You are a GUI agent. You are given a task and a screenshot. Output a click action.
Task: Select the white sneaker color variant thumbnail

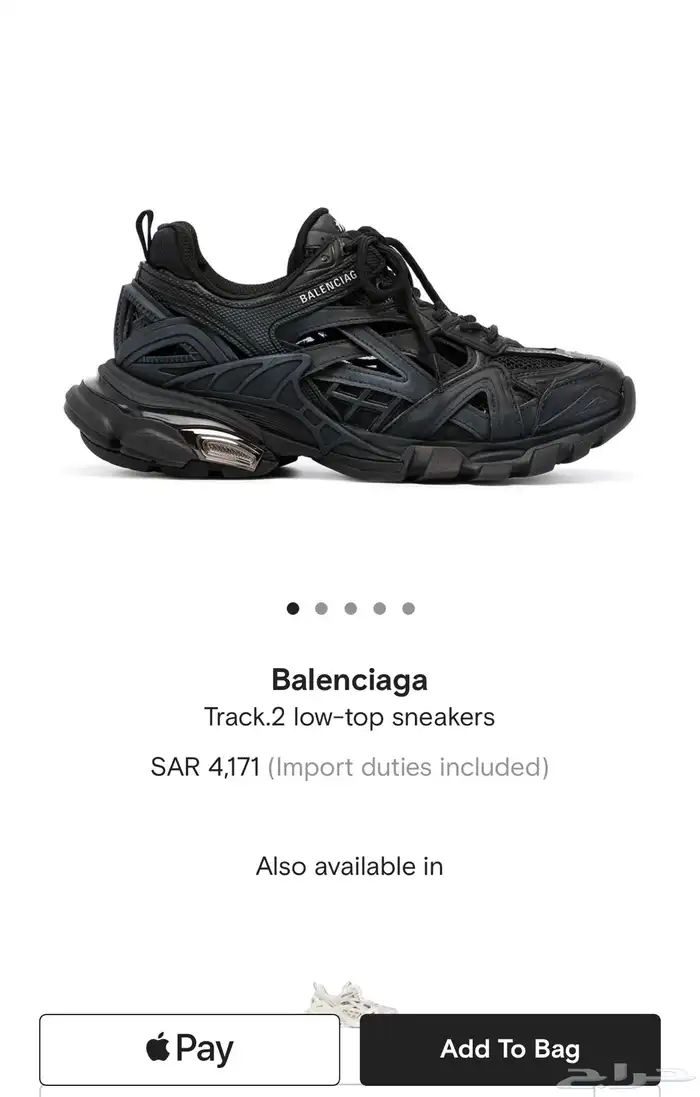[x=350, y=998]
